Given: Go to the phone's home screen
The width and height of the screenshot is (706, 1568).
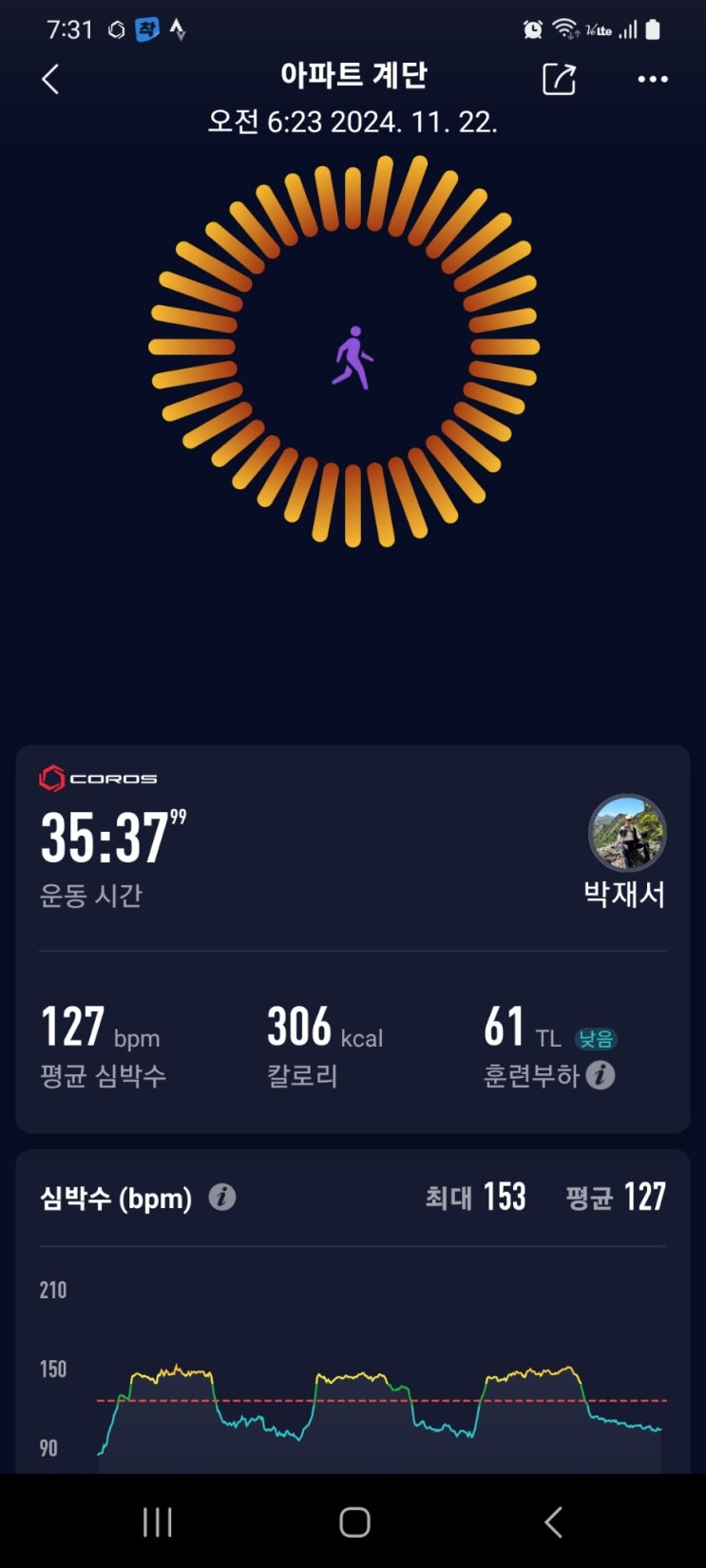Looking at the screenshot, I should tap(354, 1522).
